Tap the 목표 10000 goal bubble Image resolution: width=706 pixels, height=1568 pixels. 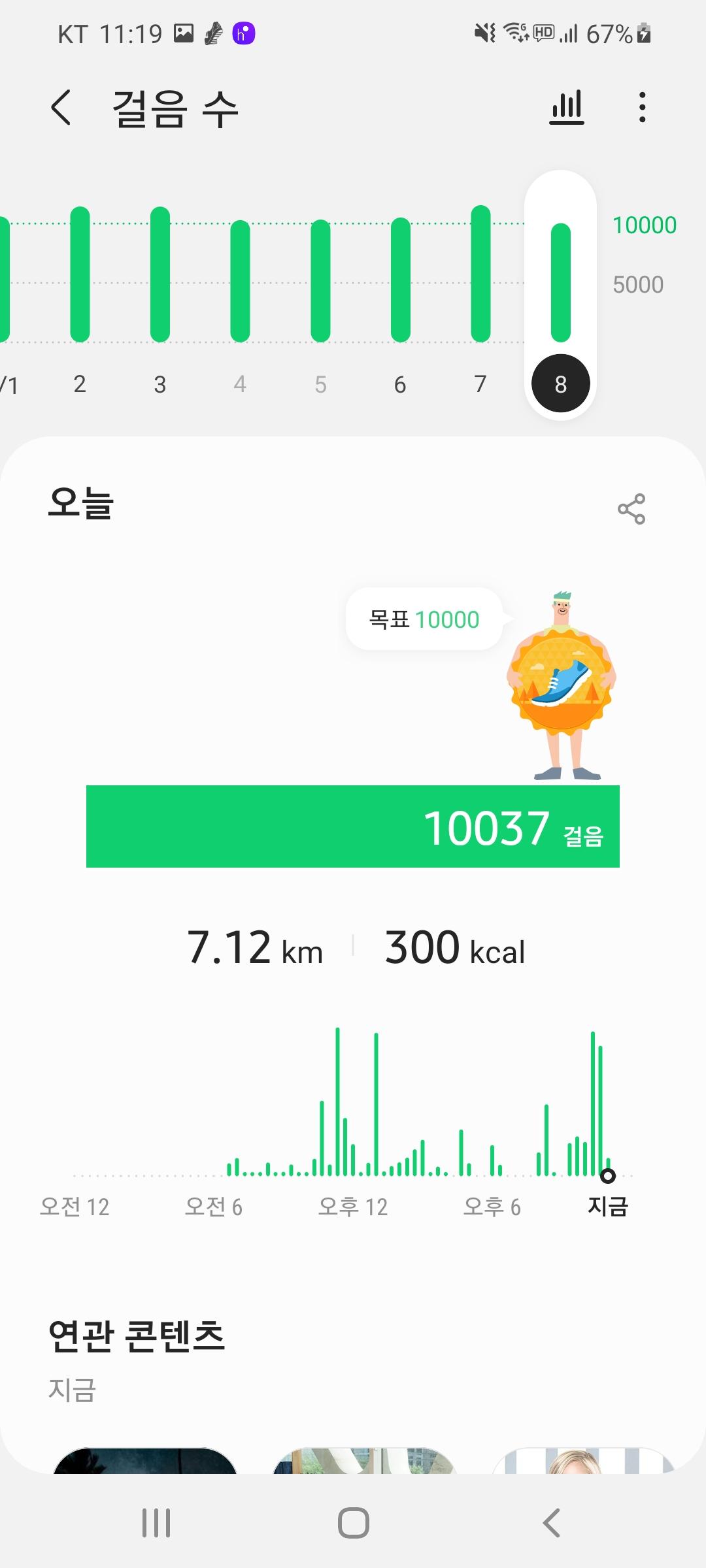pos(424,619)
